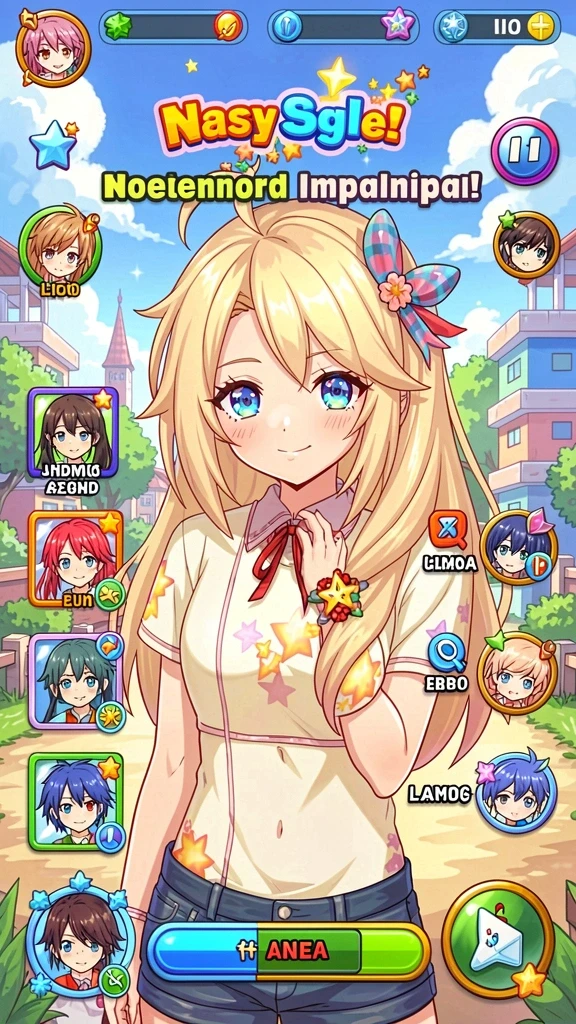
Task: Open the pink-haired player avatar
Action: [x=53, y=48]
